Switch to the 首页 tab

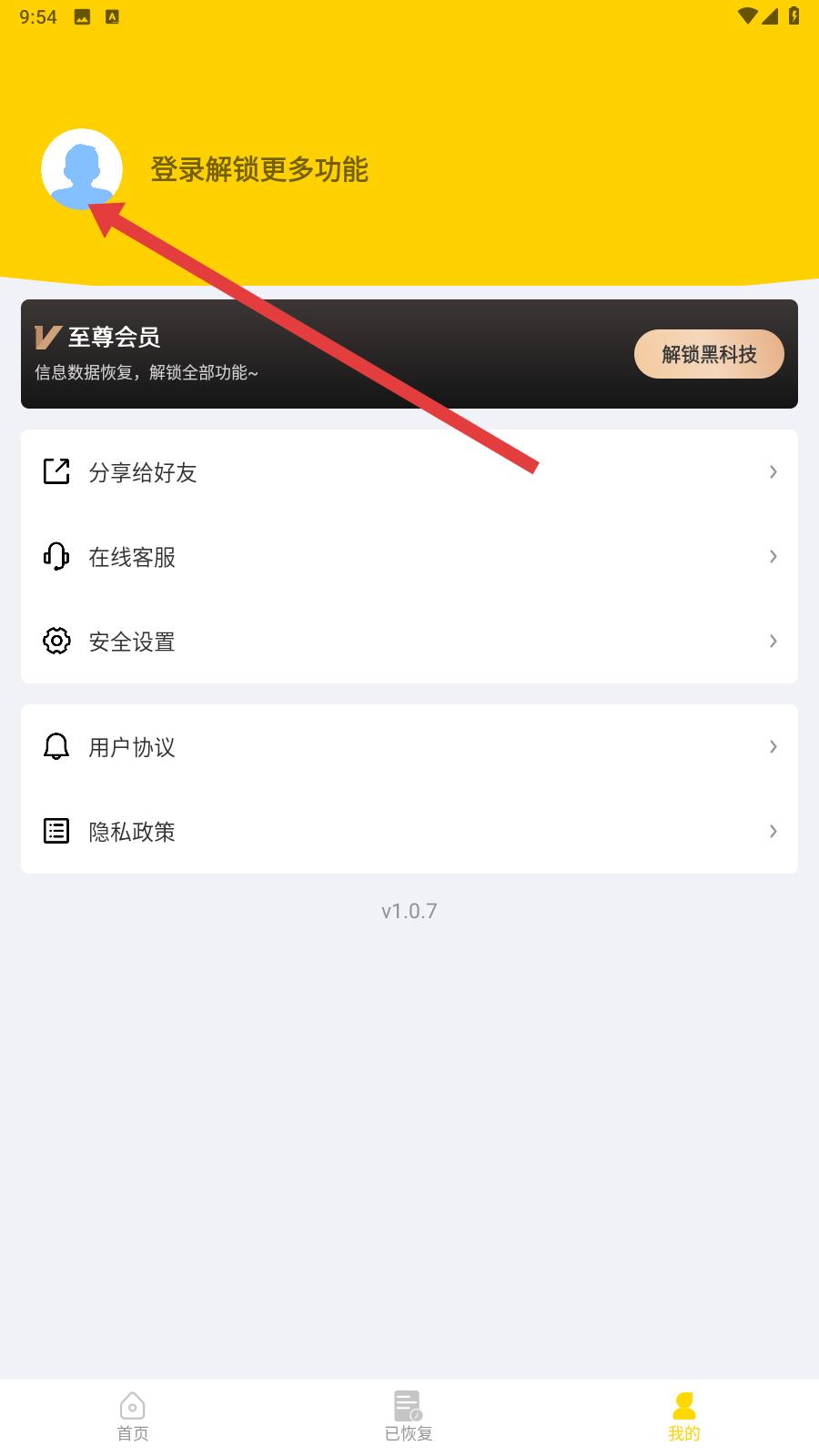pyautogui.click(x=133, y=1417)
